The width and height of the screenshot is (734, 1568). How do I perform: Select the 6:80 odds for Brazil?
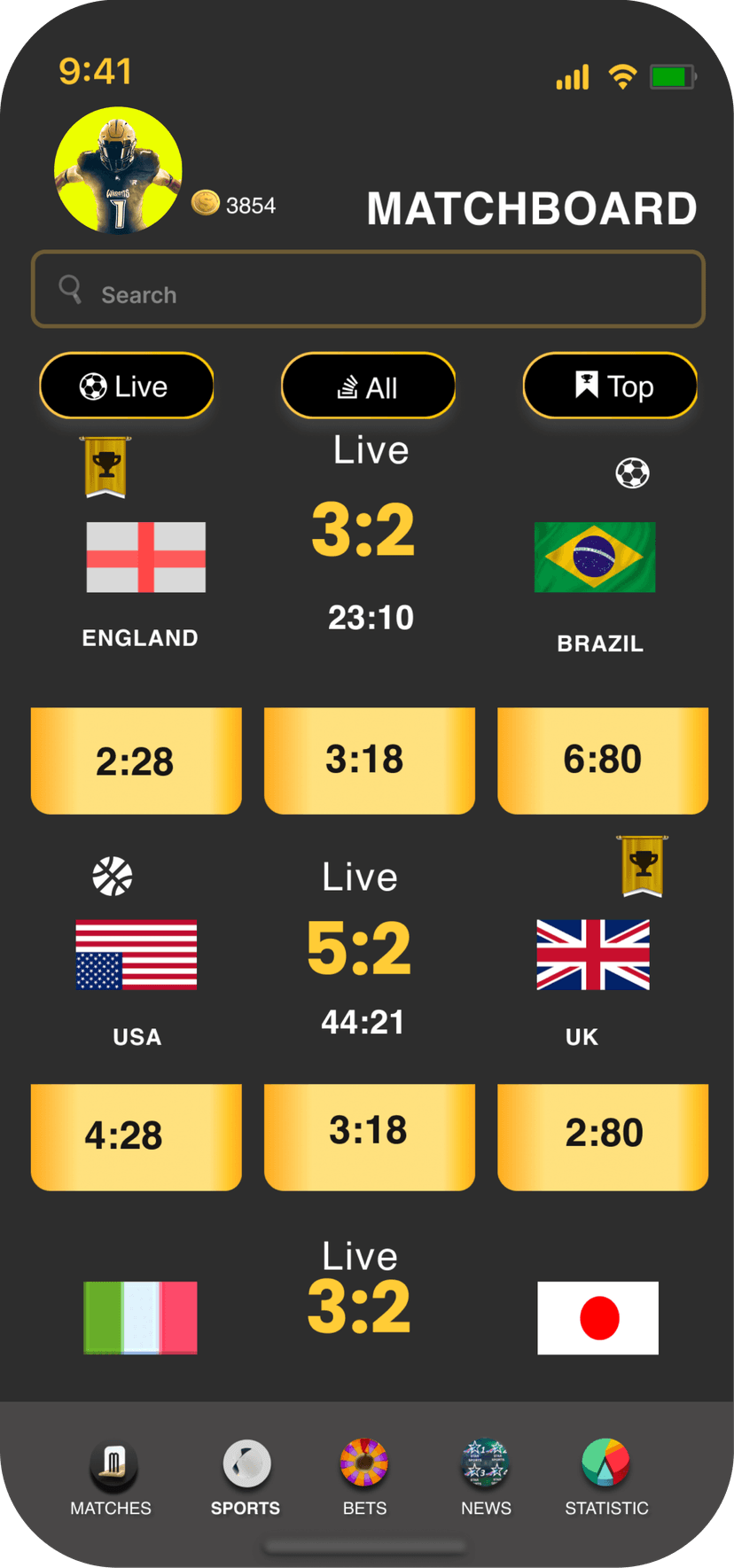(x=603, y=761)
